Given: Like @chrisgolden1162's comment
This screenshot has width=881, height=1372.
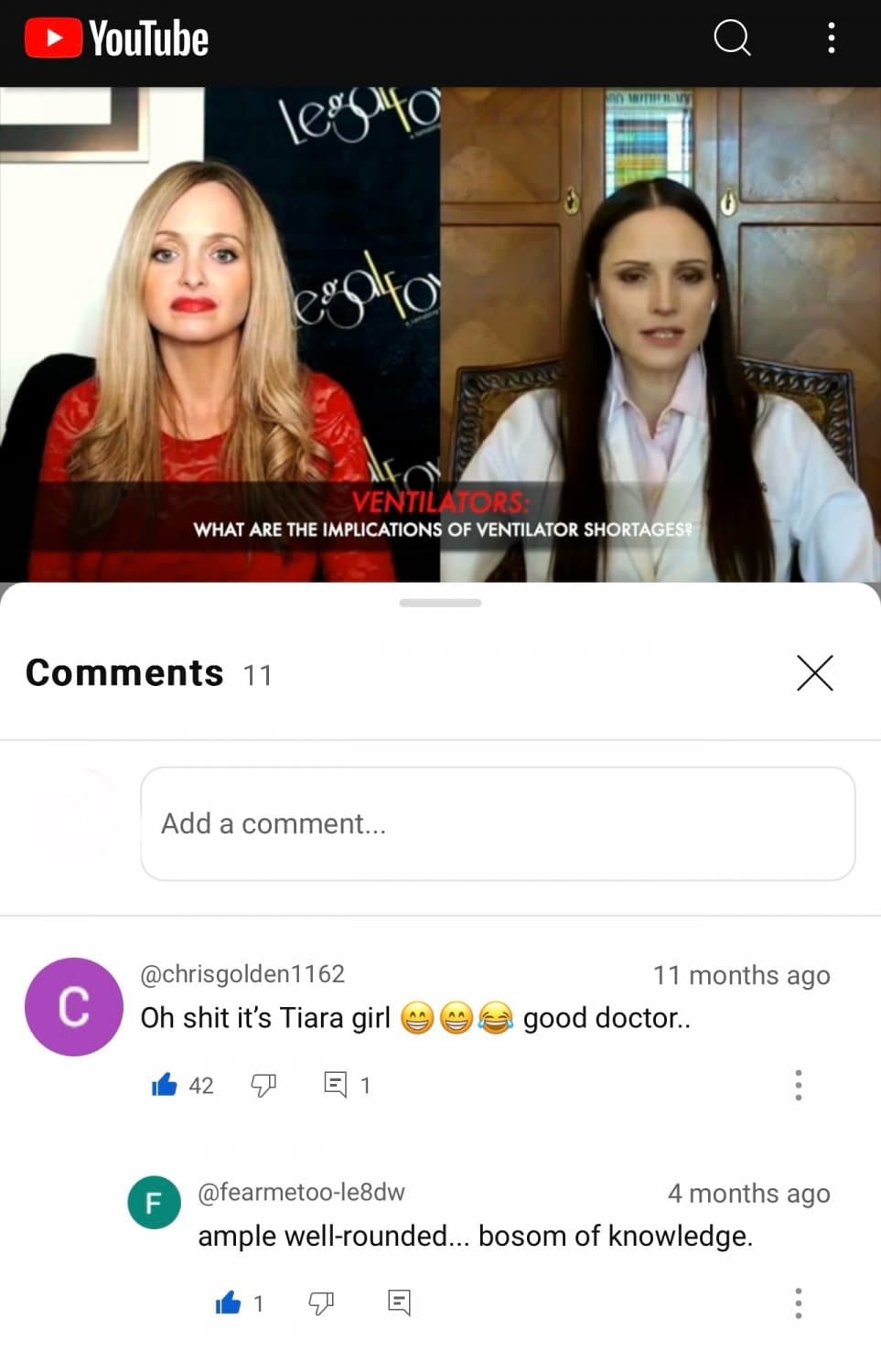Looking at the screenshot, I should (x=165, y=1085).
